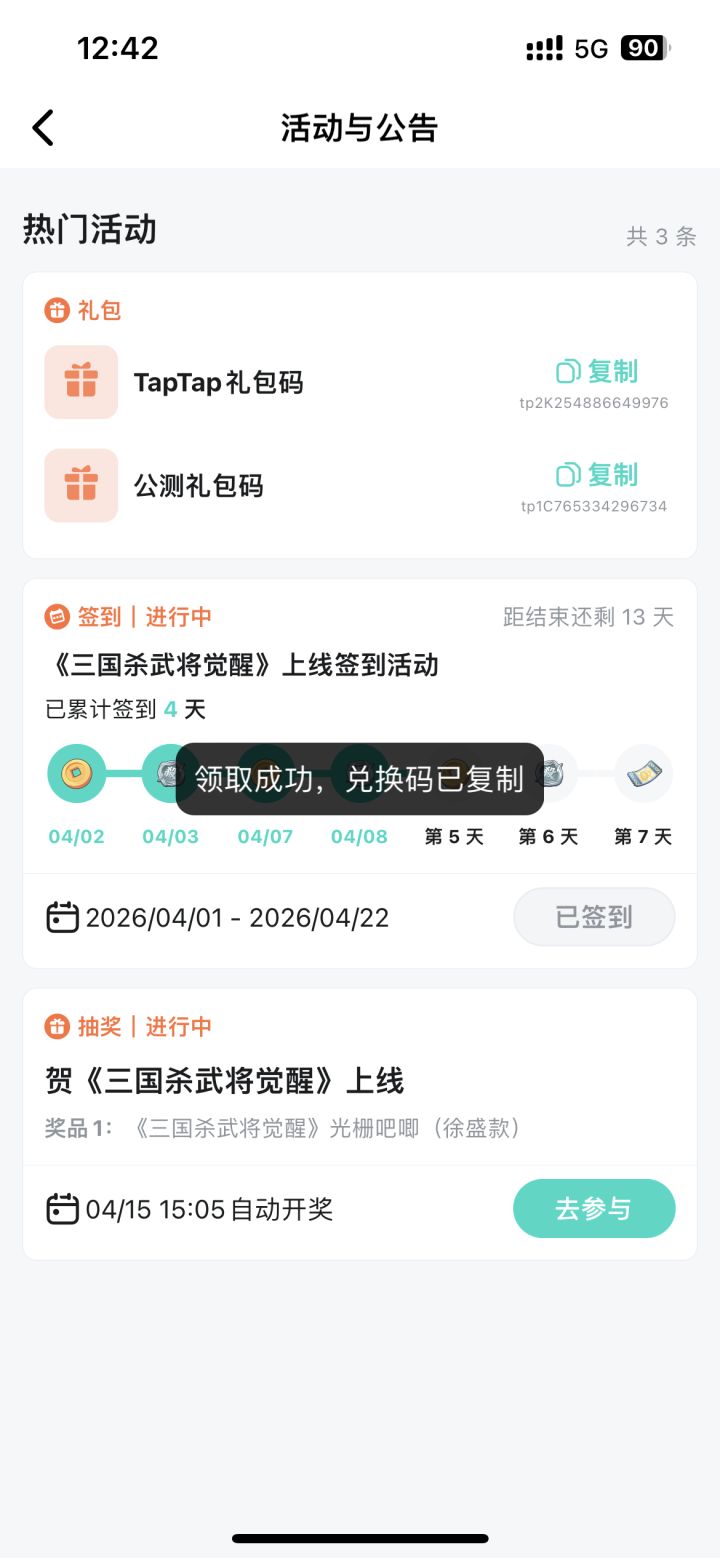Tap the calendar icon beside 2026/04/01 - 2026/04/22

62,917
